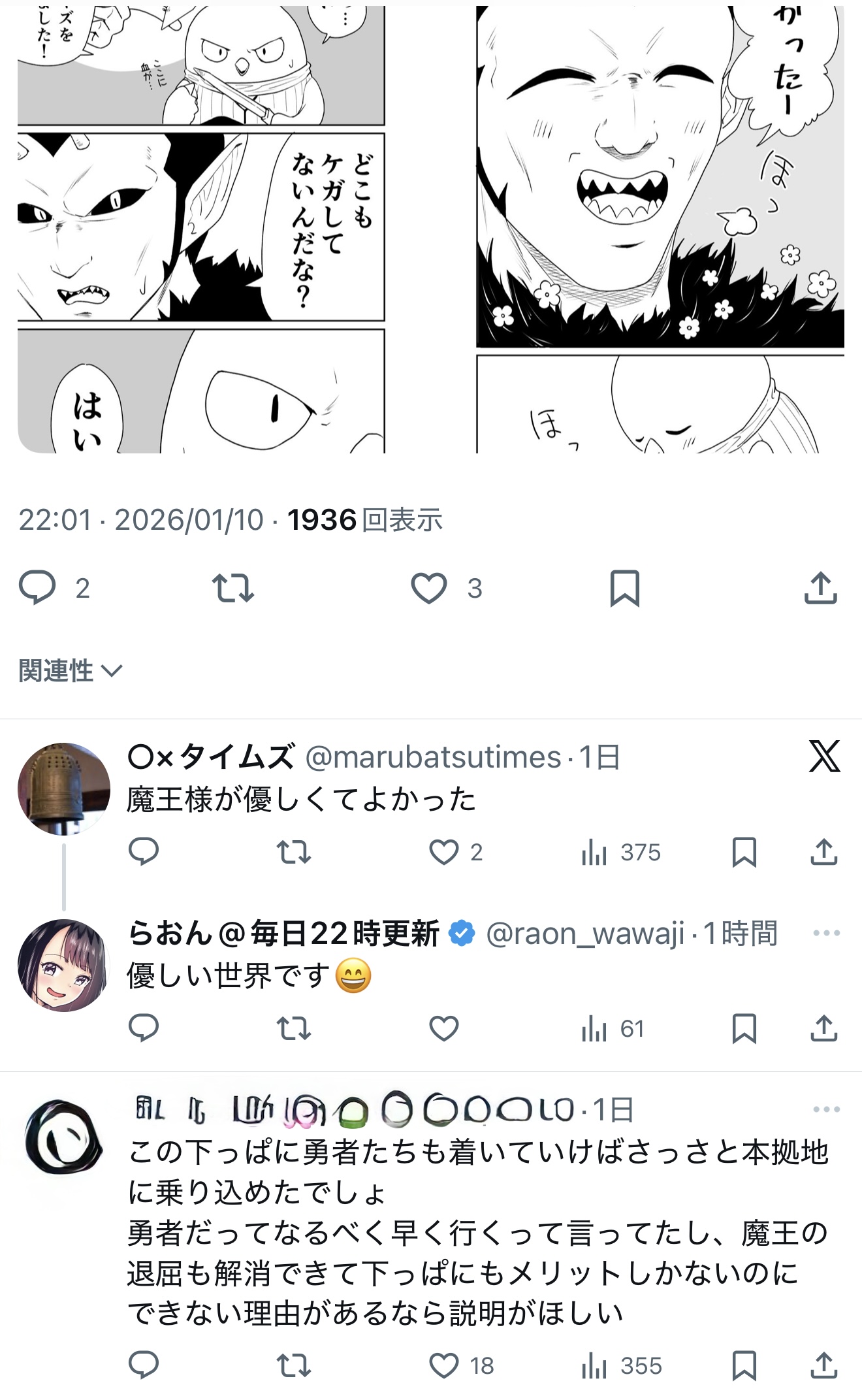
Task: Open overflow menu on らおん's reply
Action: (826, 933)
